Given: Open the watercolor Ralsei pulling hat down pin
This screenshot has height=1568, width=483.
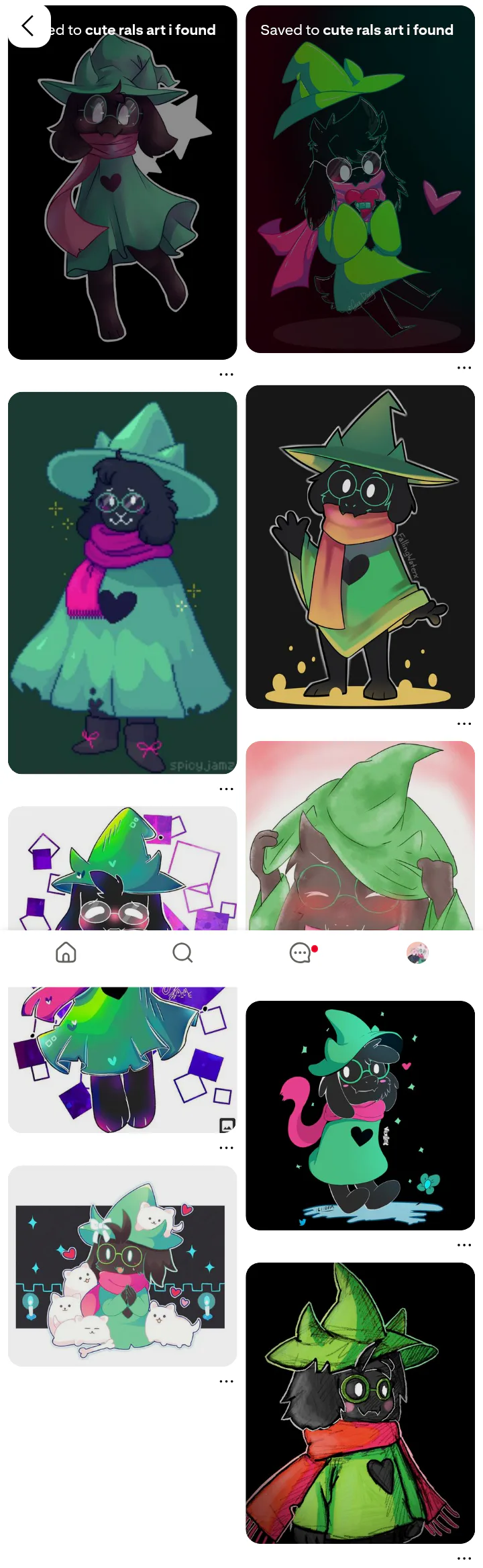Looking at the screenshot, I should (x=360, y=836).
